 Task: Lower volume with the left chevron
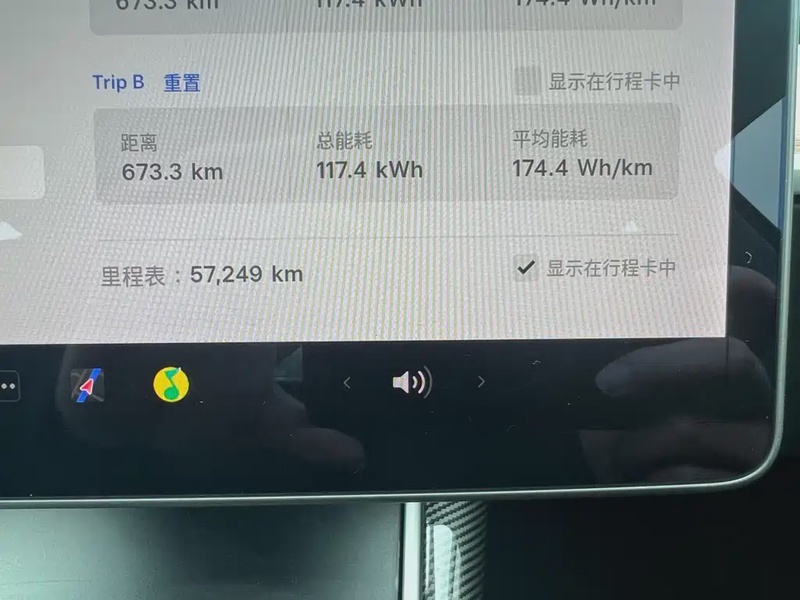pyautogui.click(x=347, y=382)
